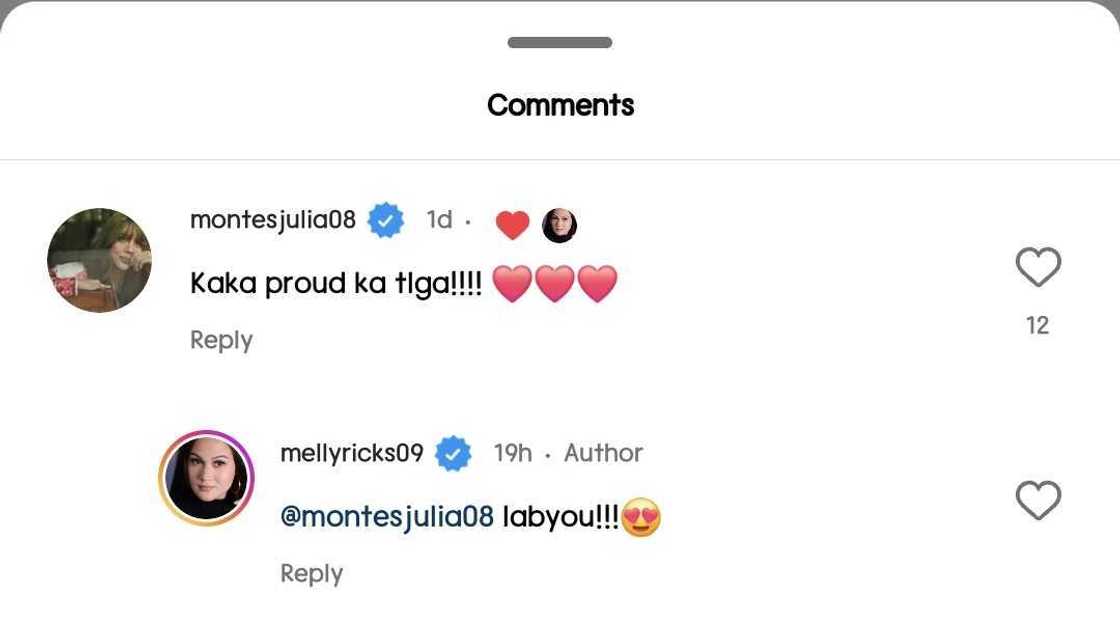Tap the comments sheet drag handle

tap(560, 43)
